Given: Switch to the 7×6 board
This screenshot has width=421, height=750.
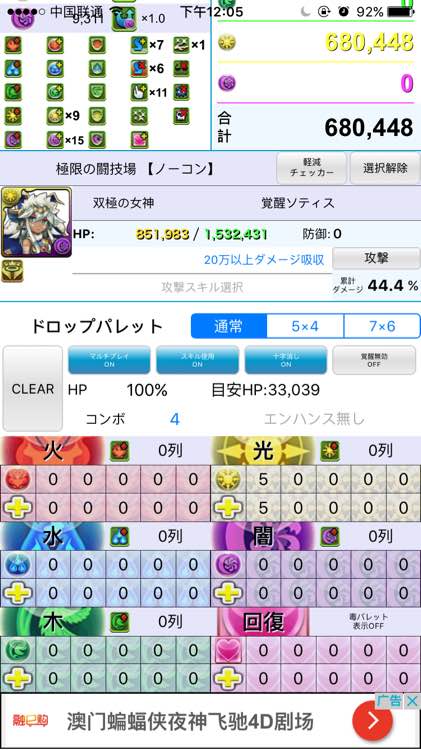Looking at the screenshot, I should 382,326.
